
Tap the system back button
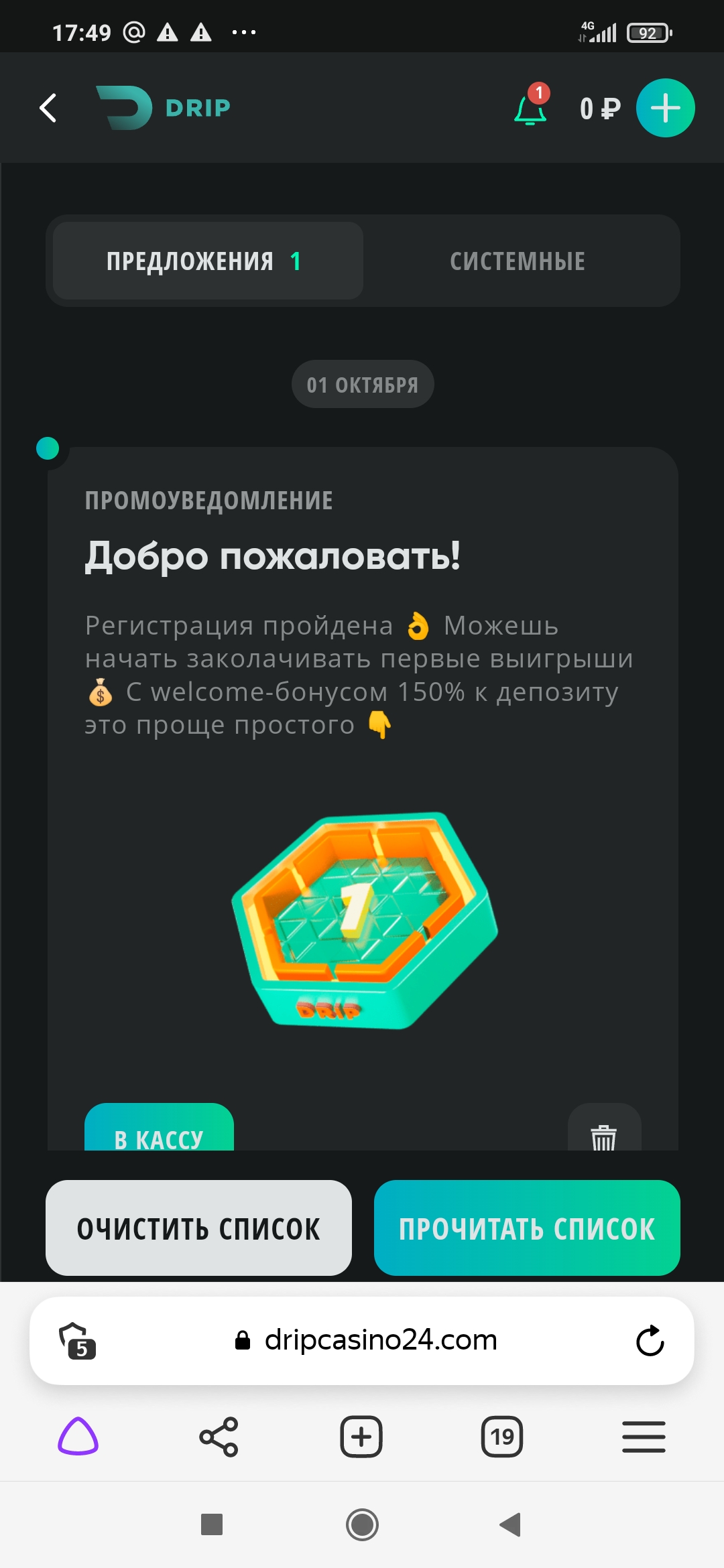511,1525
